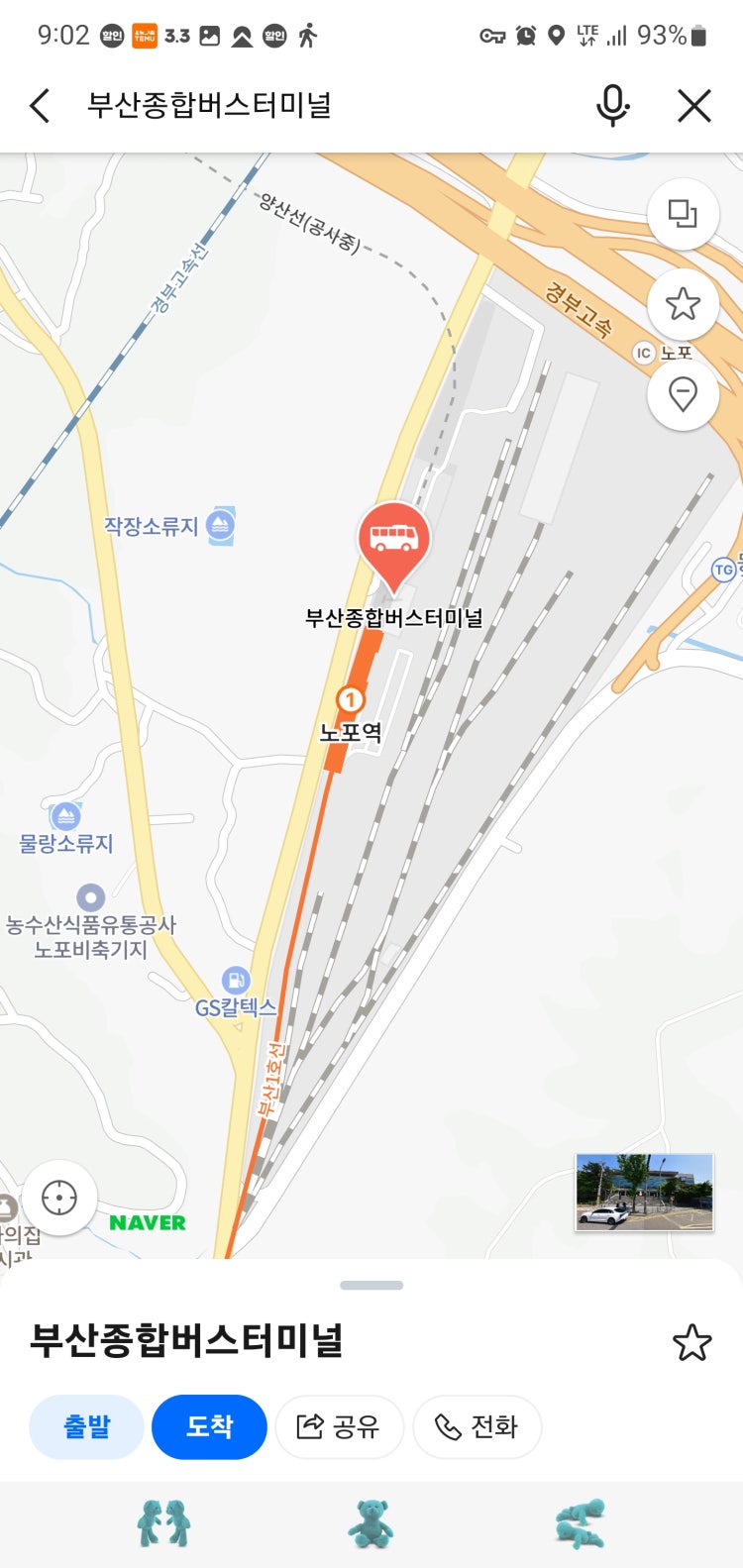Set terminal as destination with 도착

(209, 1426)
